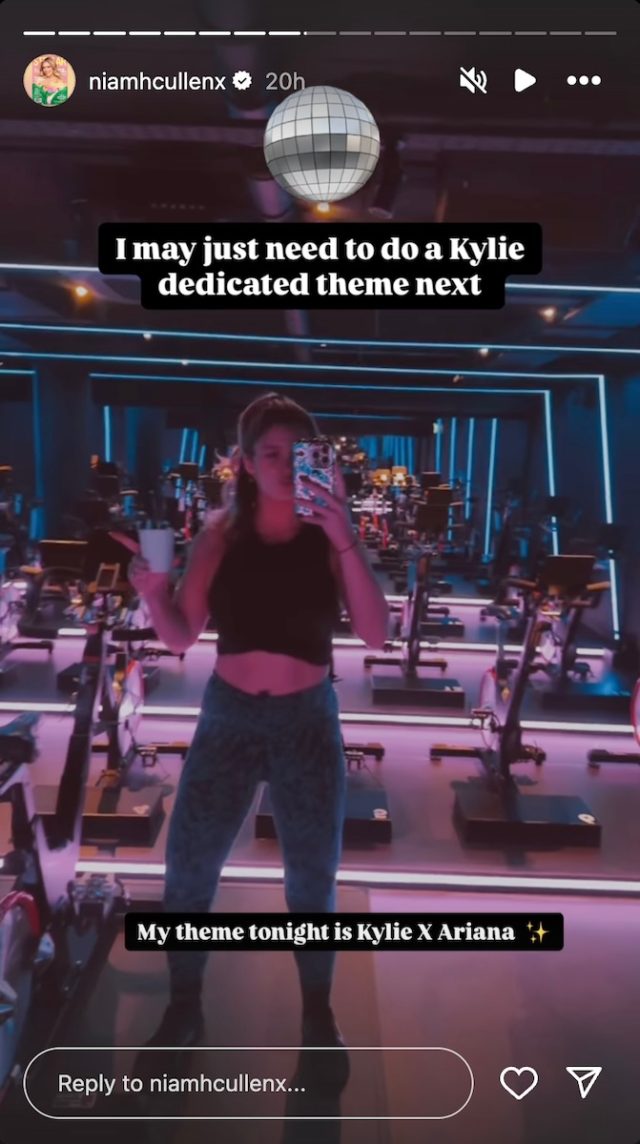Unmute the story sound

coord(472,81)
